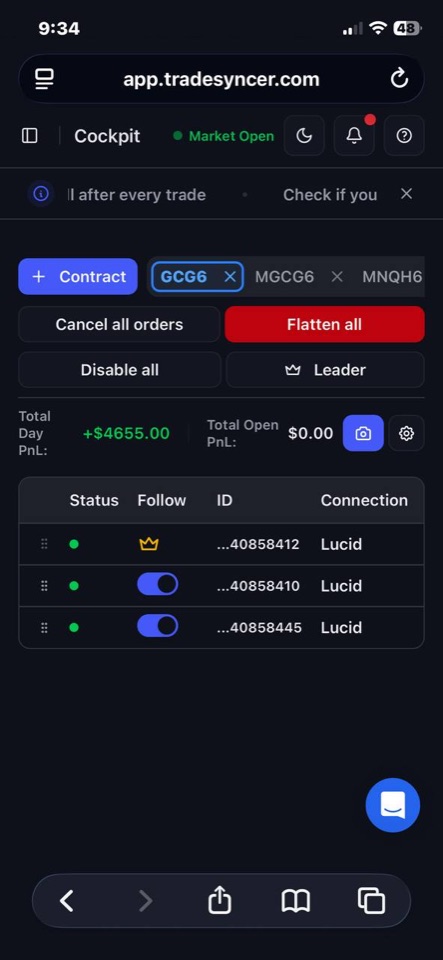The image size is (443, 960).
Task: Remove the GCG6 contract chip
Action: point(230,277)
